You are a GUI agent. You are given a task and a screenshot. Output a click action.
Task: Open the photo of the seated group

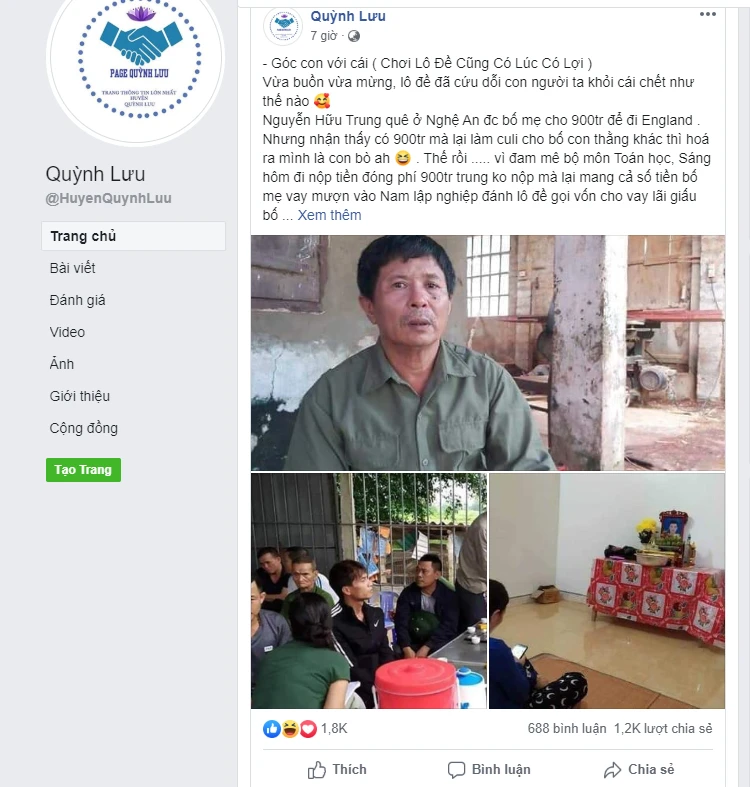(368, 590)
